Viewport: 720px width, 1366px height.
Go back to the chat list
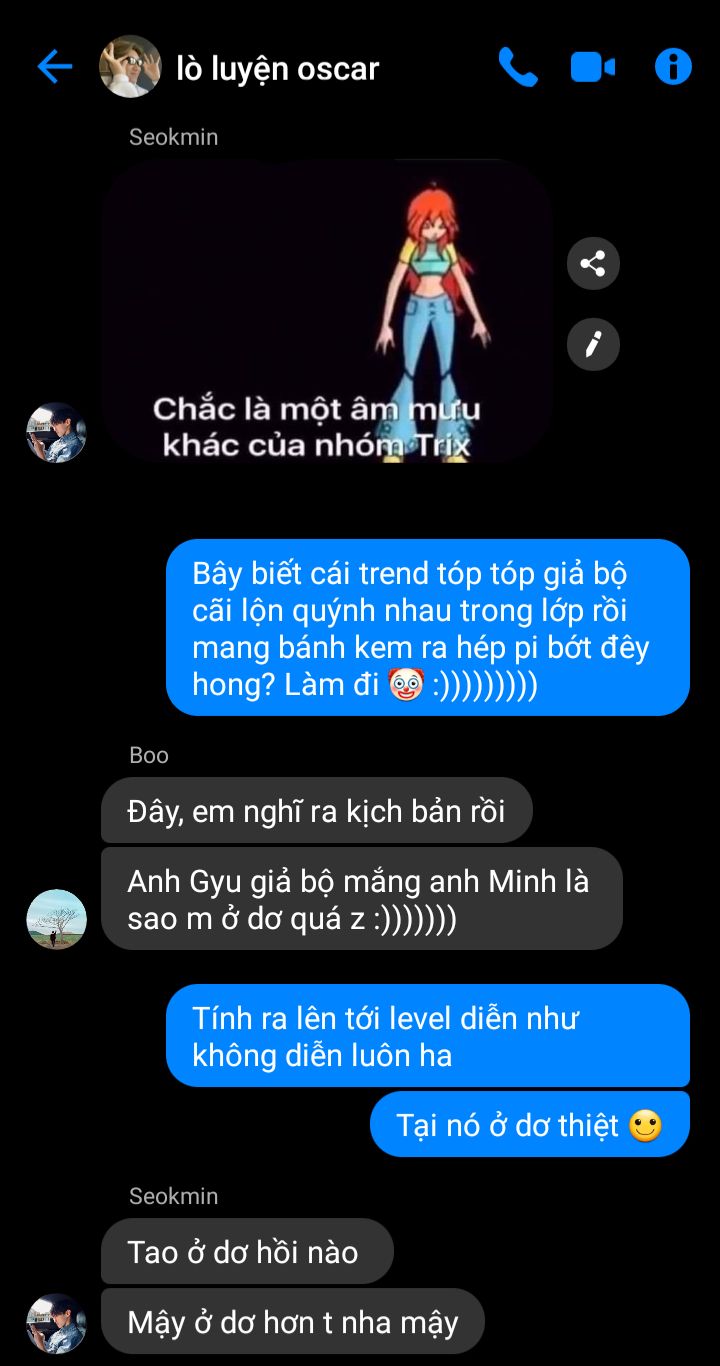54,68
